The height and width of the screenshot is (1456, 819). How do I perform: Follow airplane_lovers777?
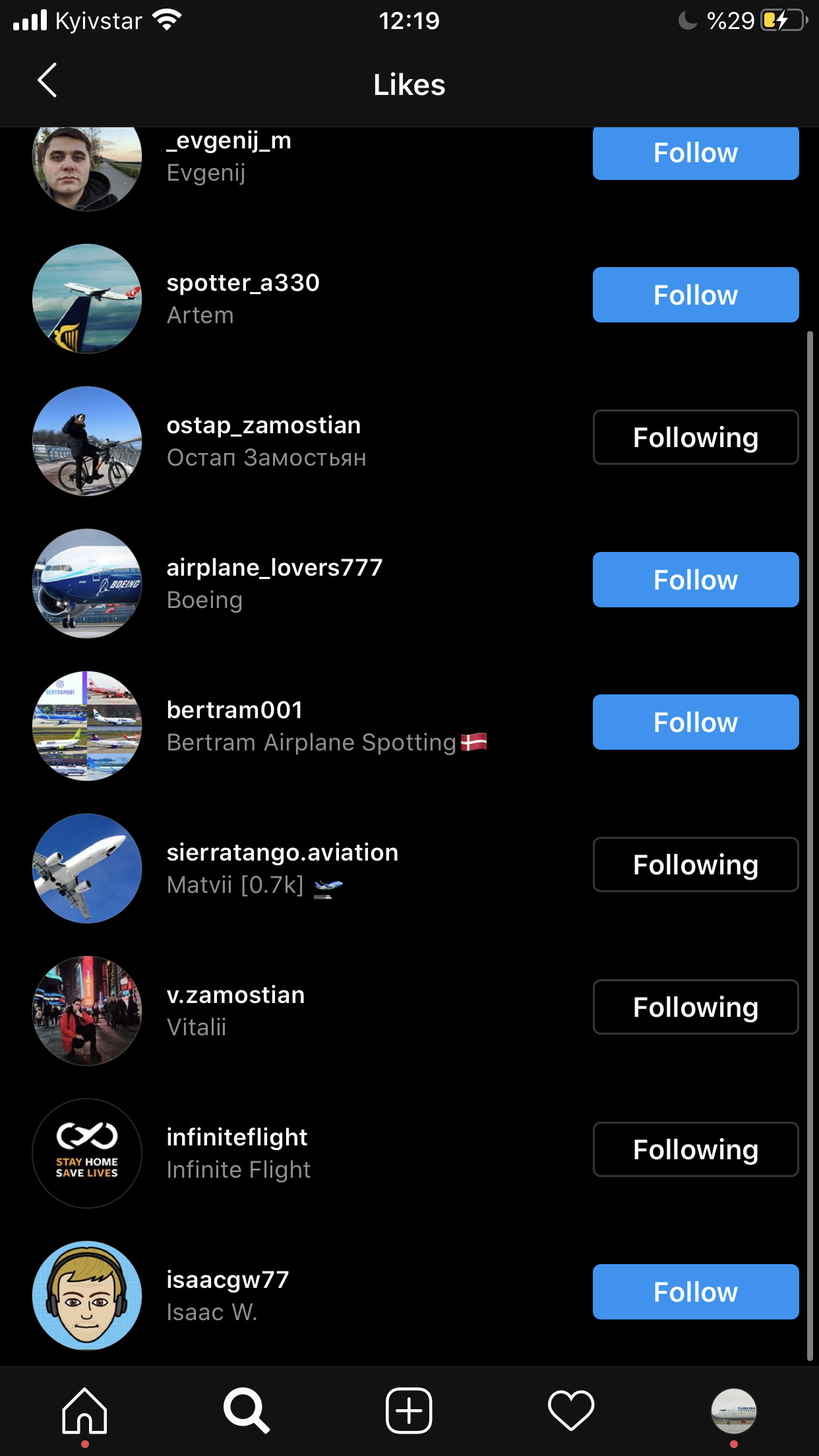695,580
